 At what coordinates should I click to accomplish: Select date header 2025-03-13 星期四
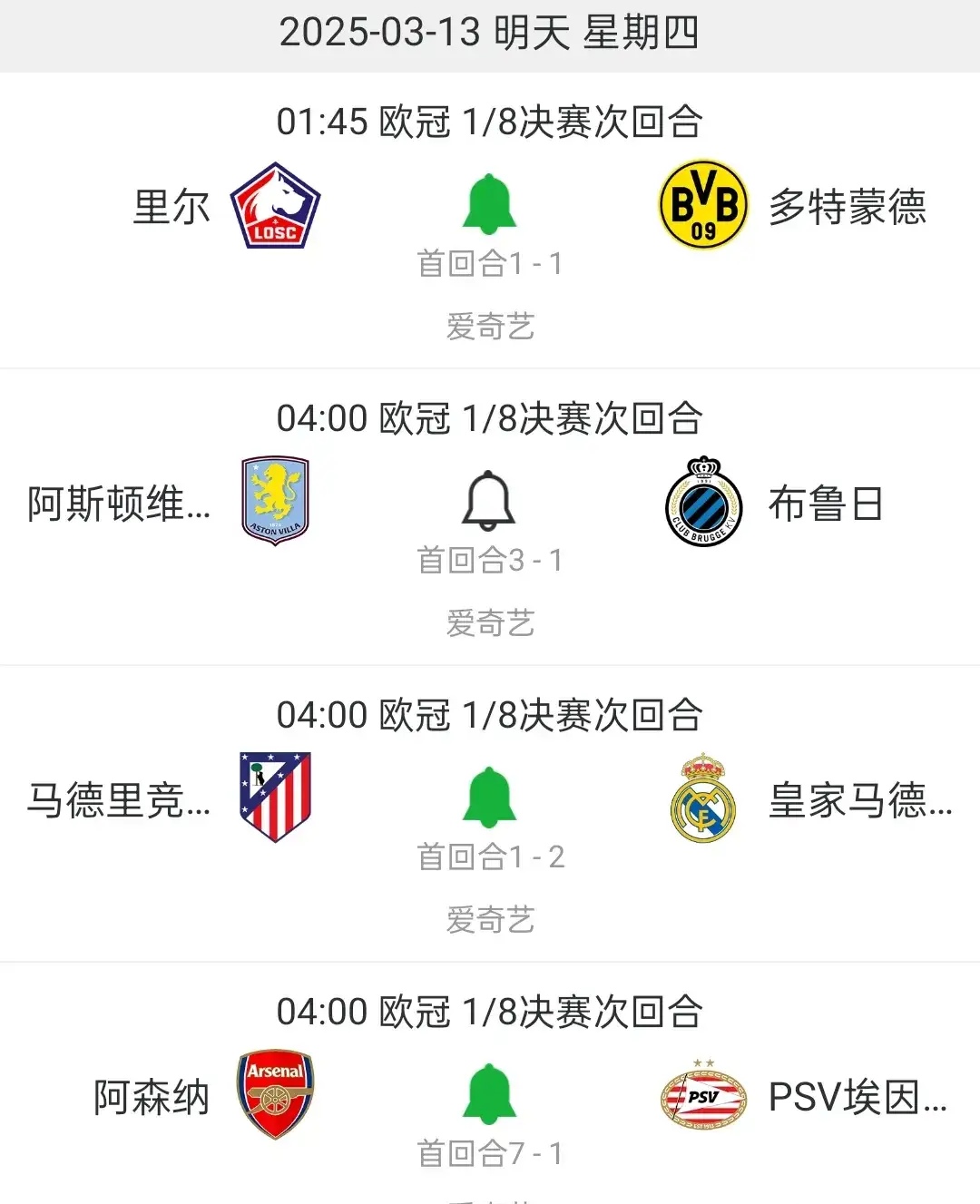[x=490, y=34]
